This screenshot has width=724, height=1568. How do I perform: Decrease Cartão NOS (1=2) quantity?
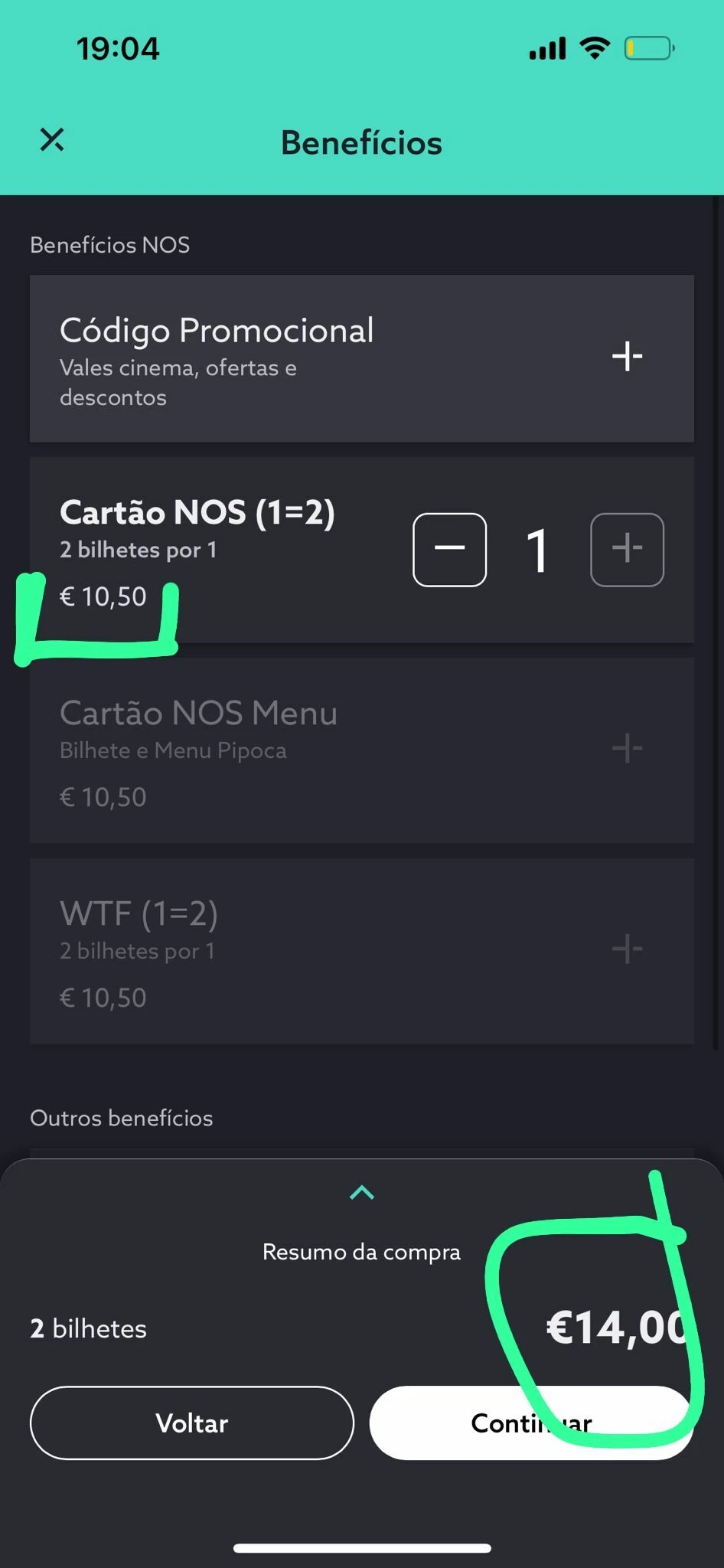[449, 549]
